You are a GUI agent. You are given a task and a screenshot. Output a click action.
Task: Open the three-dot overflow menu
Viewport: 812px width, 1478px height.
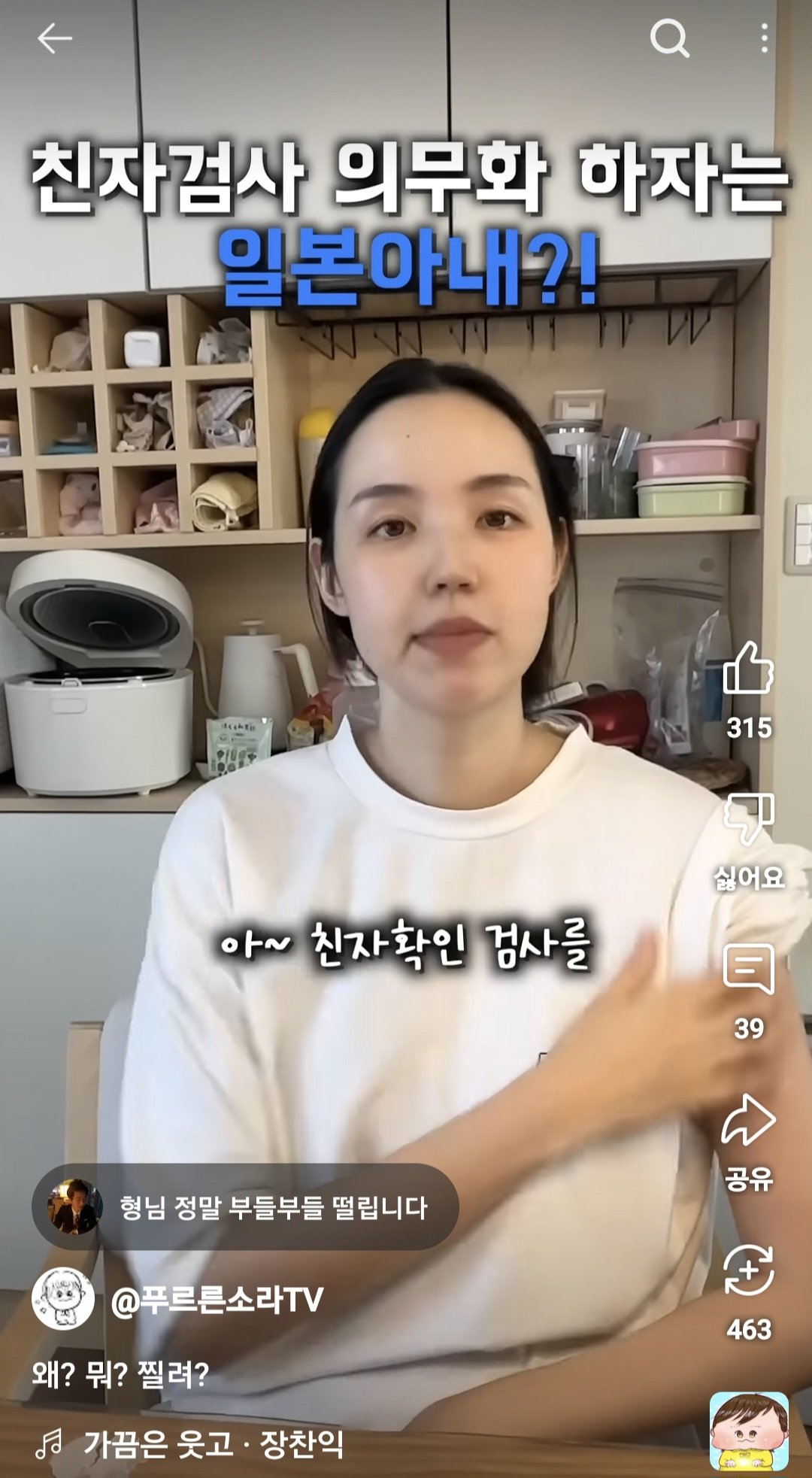[764, 38]
